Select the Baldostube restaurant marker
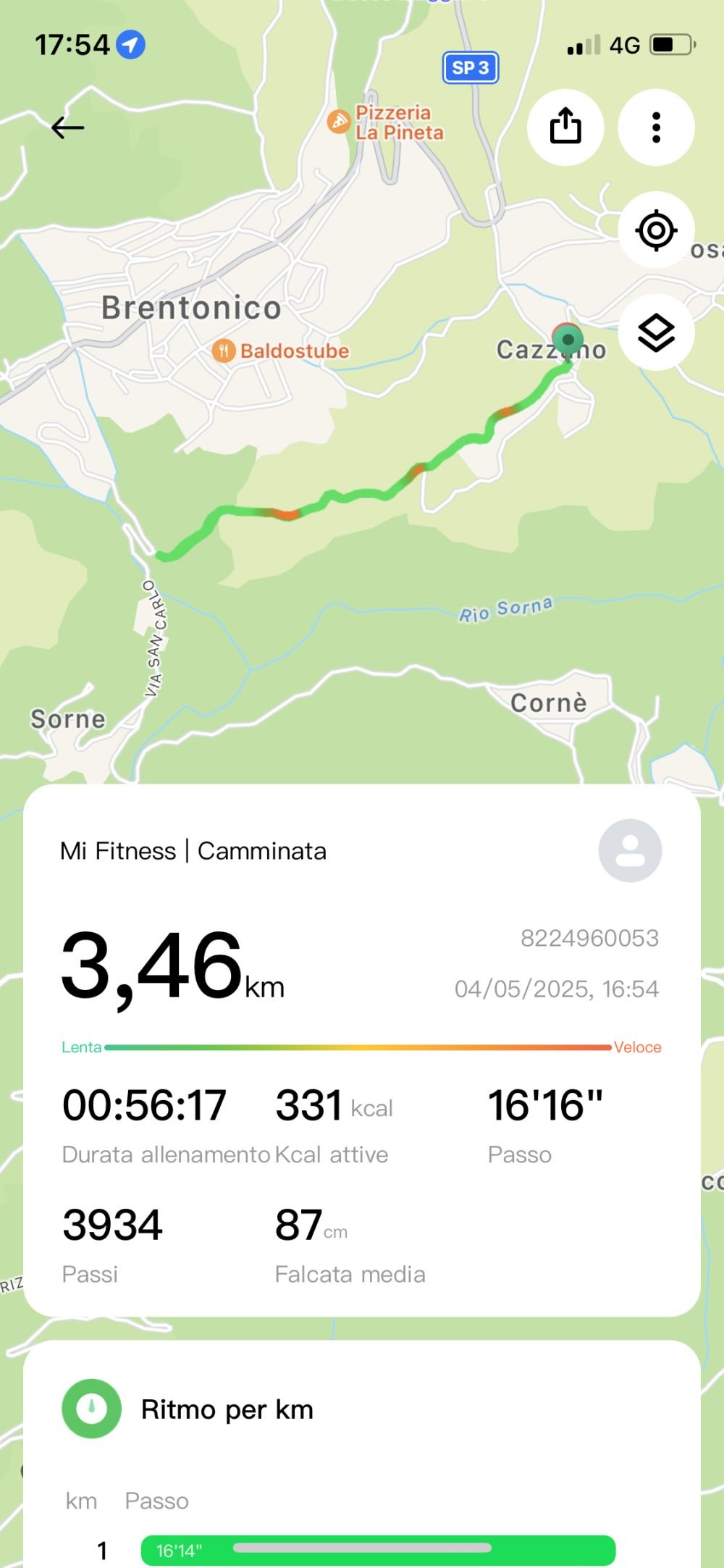Image resolution: width=724 pixels, height=1568 pixels. pos(224,351)
